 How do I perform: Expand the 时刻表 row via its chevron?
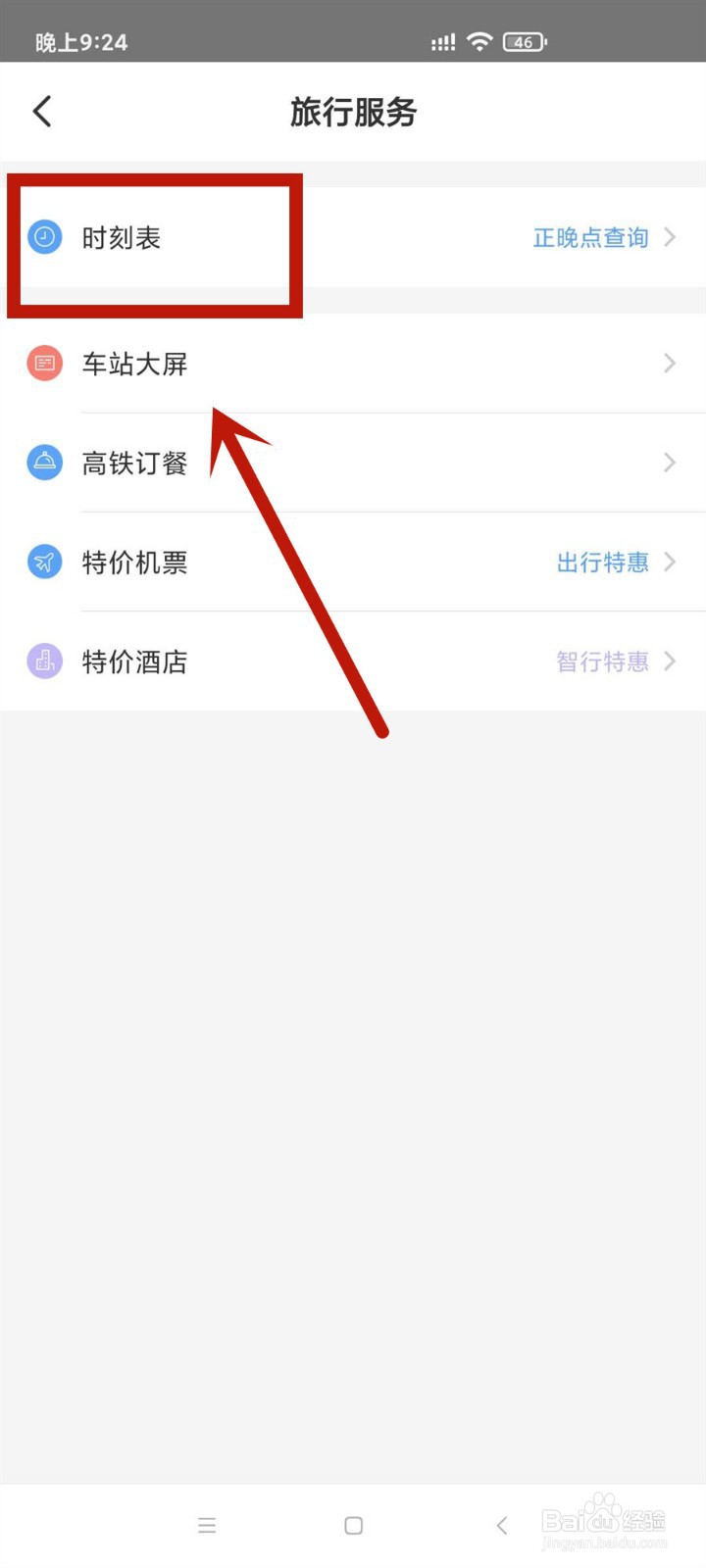pos(670,237)
